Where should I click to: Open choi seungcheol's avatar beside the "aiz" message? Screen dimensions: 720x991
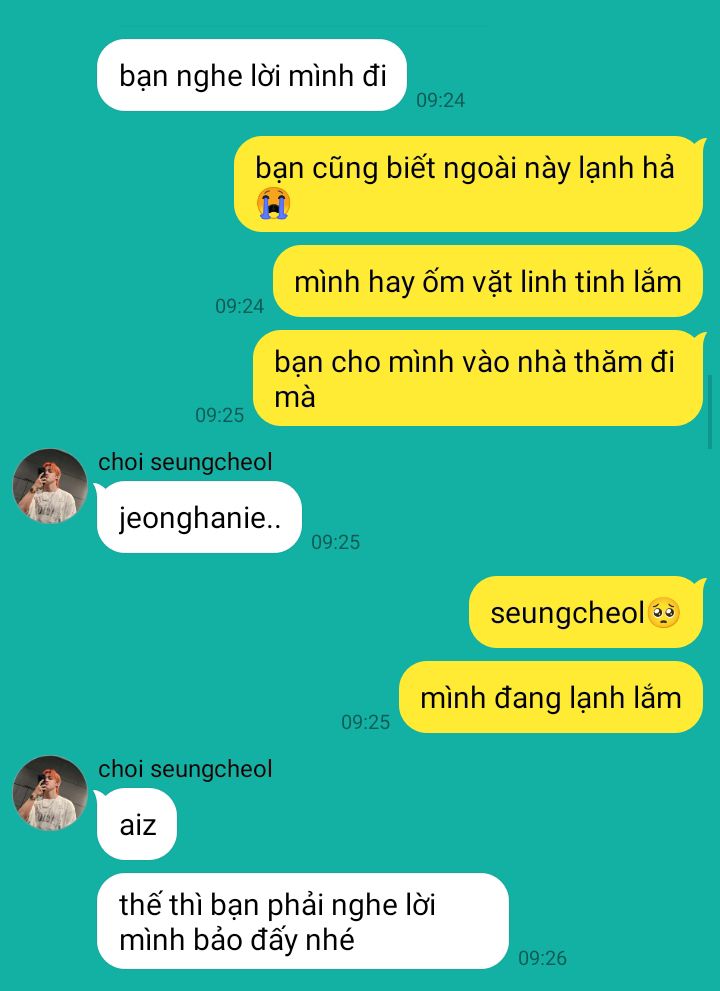tap(50, 793)
